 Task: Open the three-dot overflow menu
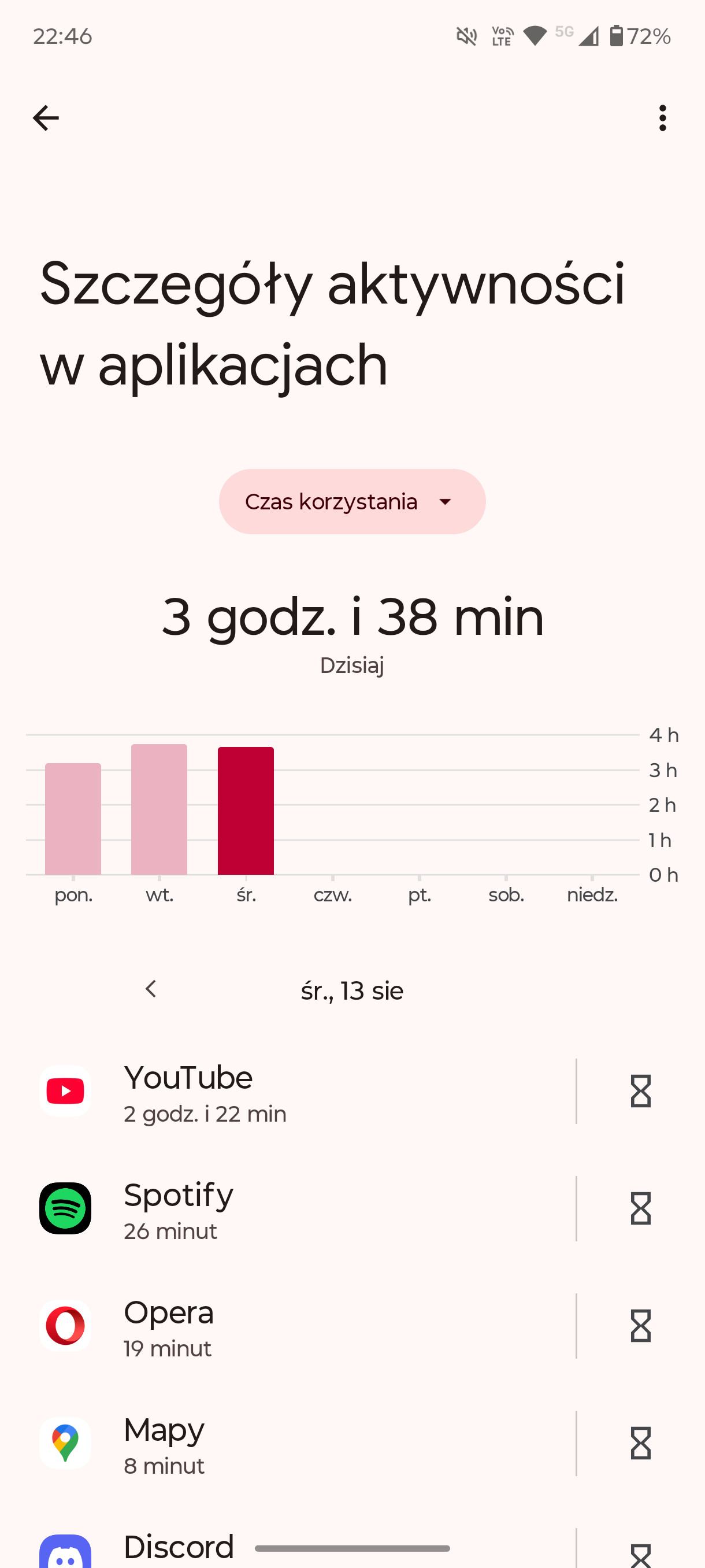point(662,118)
